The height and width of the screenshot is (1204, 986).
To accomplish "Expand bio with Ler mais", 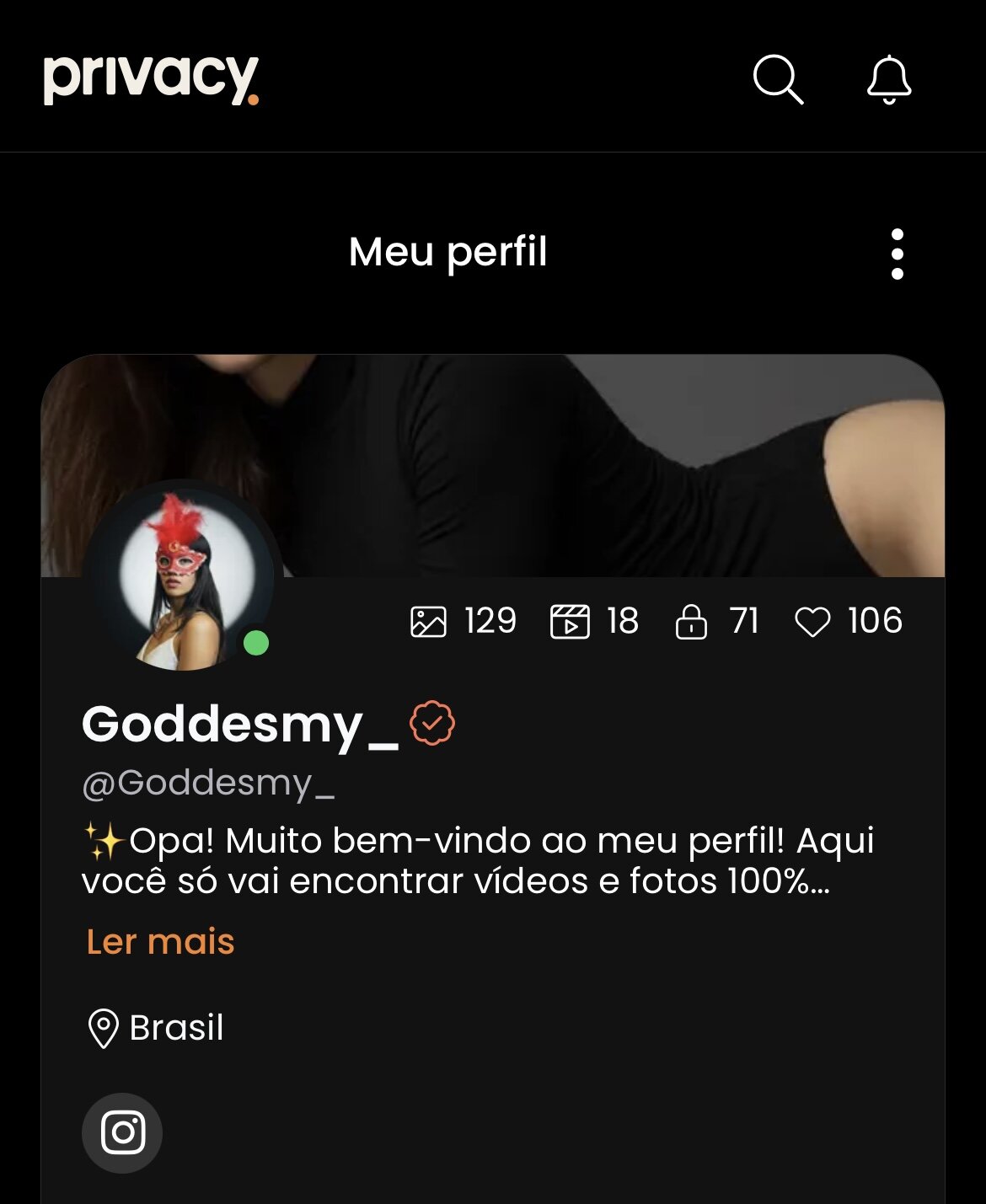I will tap(160, 941).
